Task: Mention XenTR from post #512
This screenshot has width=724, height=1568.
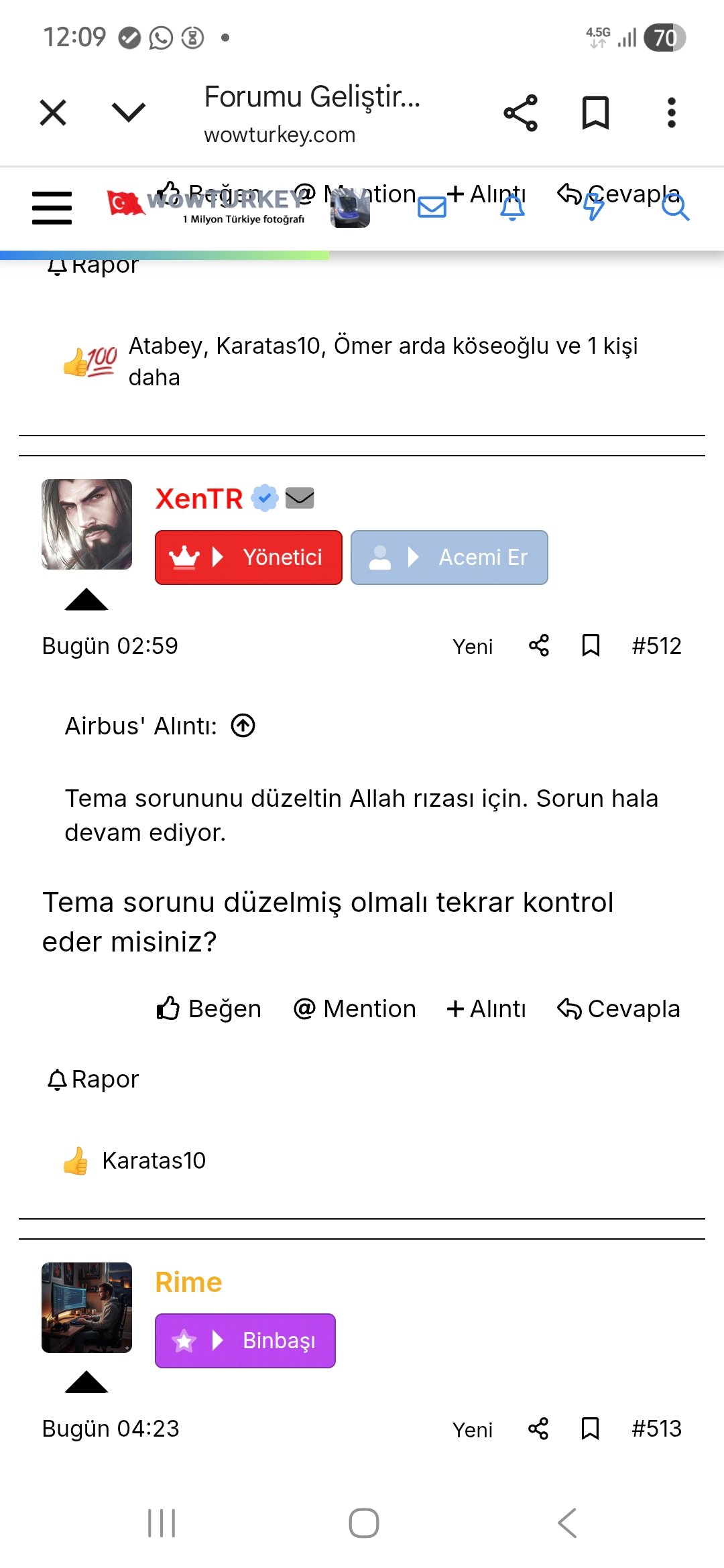Action: 355,1008
